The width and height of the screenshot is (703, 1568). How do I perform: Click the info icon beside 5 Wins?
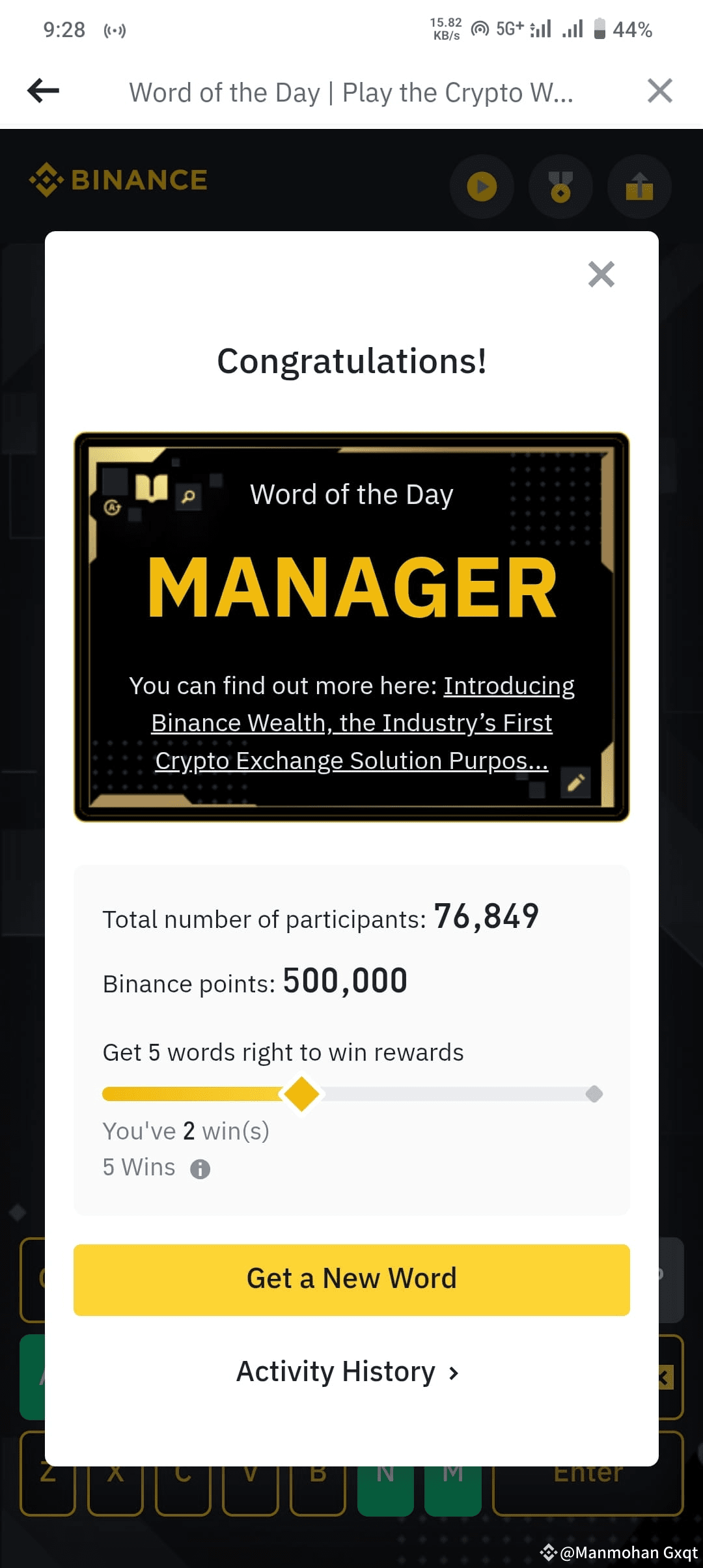click(x=200, y=1168)
